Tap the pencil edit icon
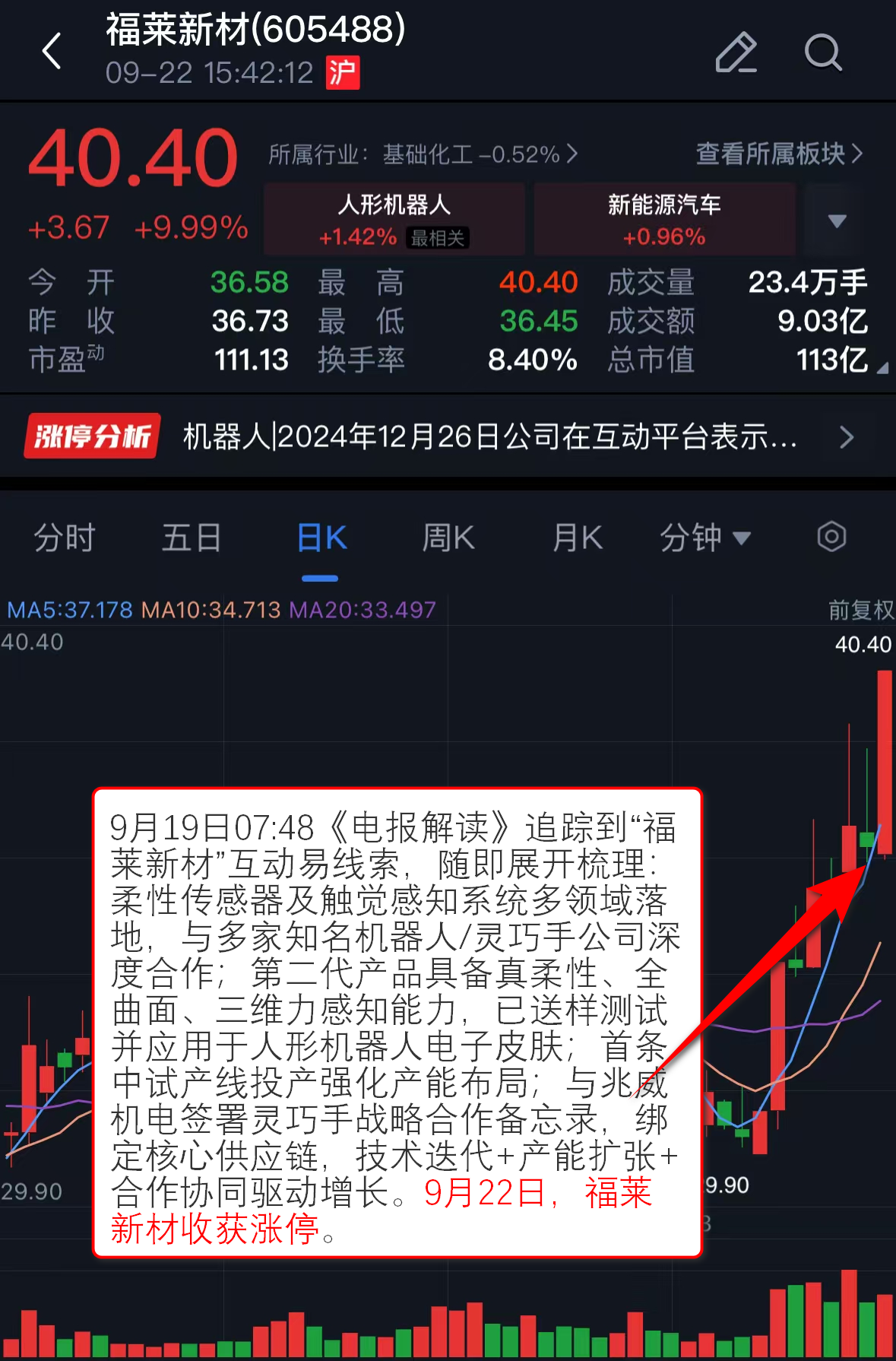Viewport: 896px width, 1361px height. pyautogui.click(x=736, y=52)
